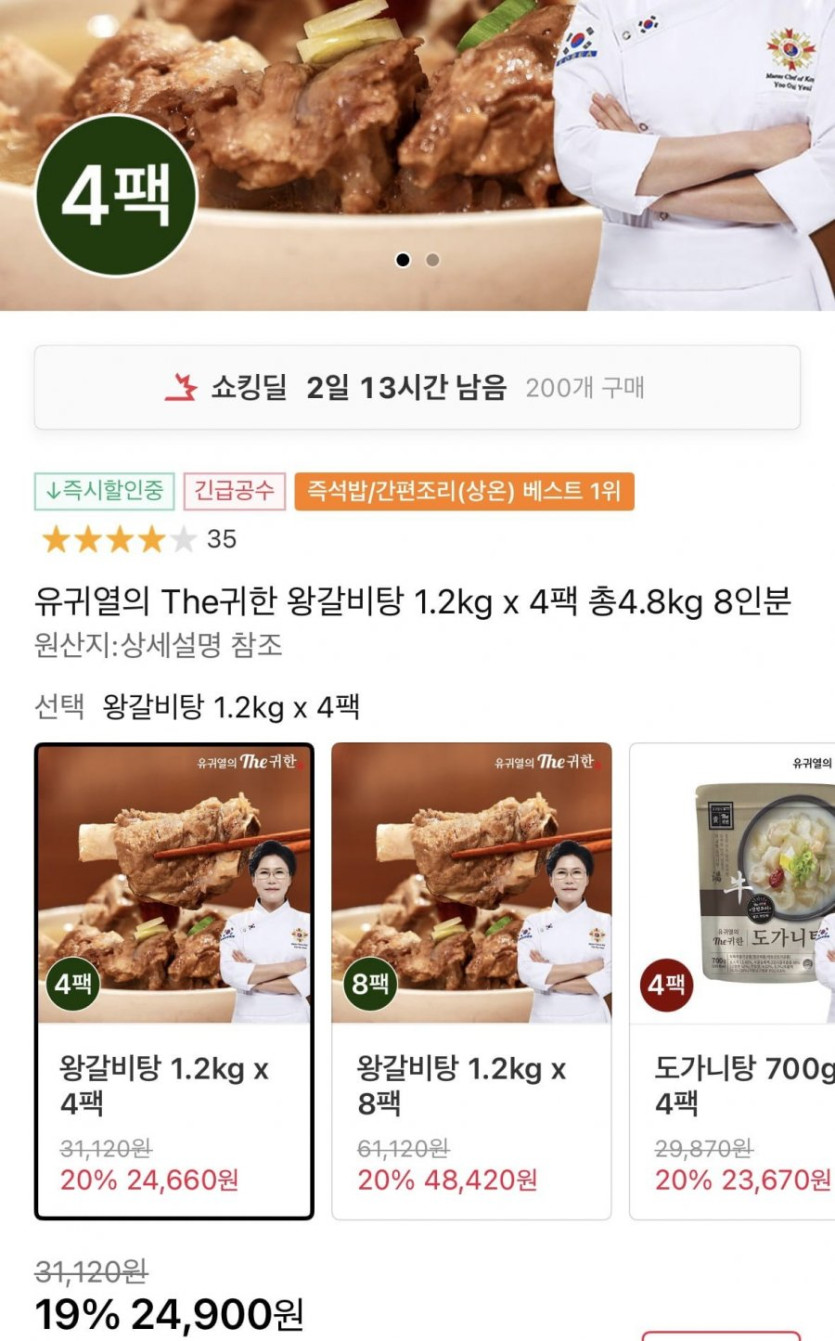Open the star rating with 35 reviews

[138, 540]
